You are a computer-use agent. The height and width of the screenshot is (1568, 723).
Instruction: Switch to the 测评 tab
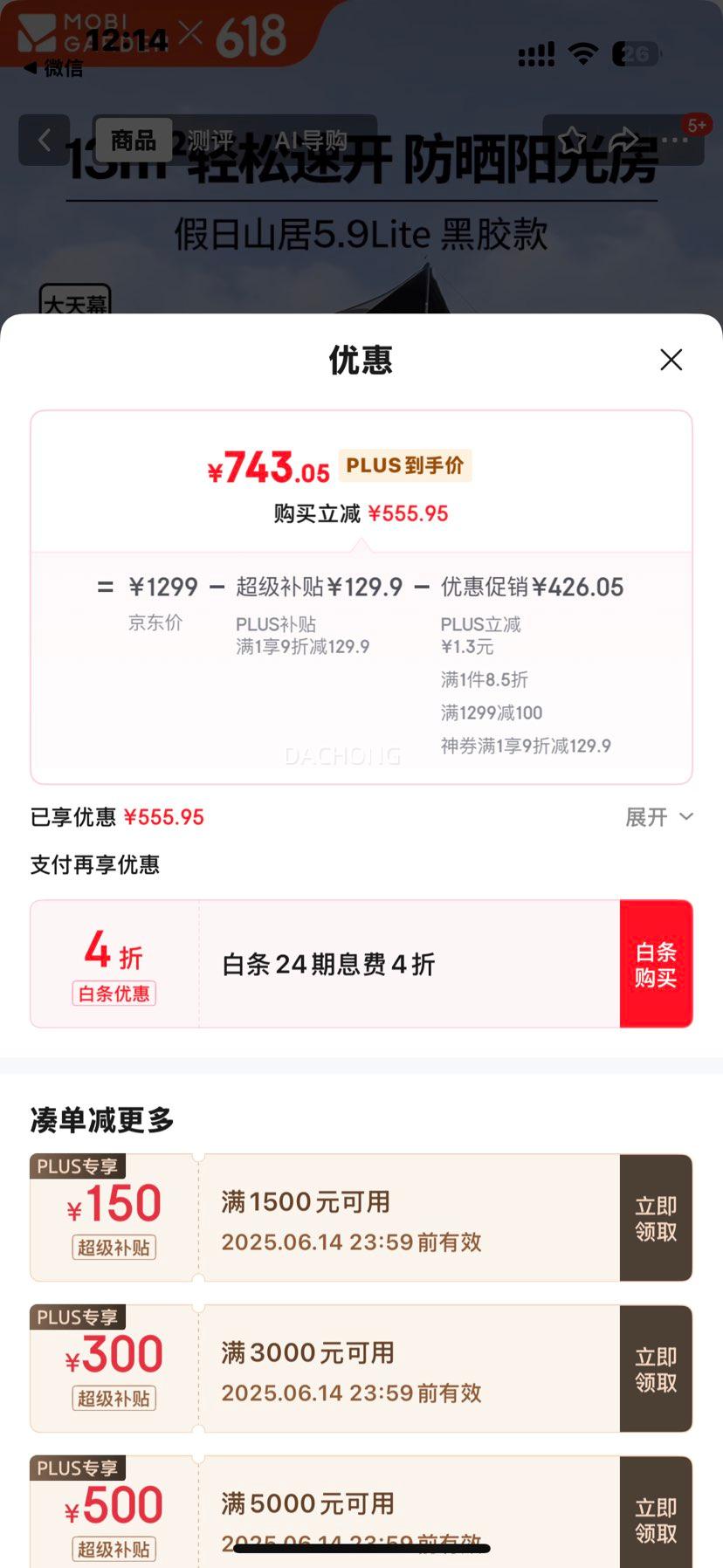pos(210,140)
